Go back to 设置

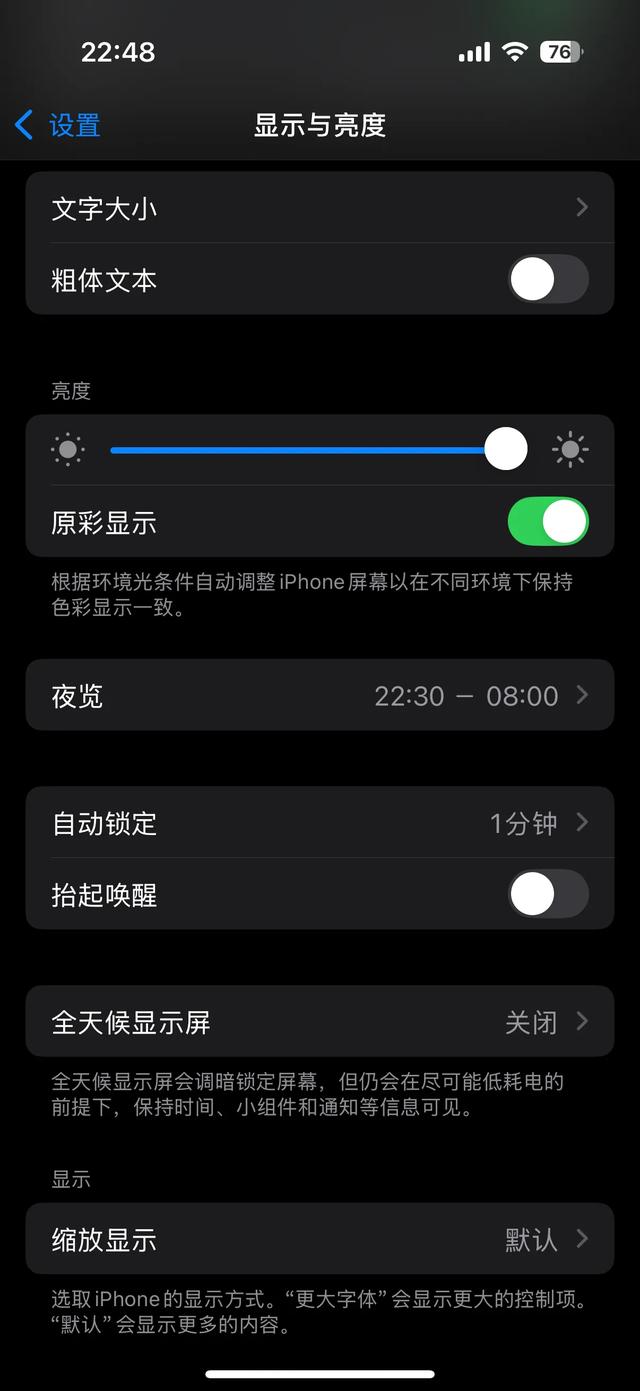tap(58, 125)
